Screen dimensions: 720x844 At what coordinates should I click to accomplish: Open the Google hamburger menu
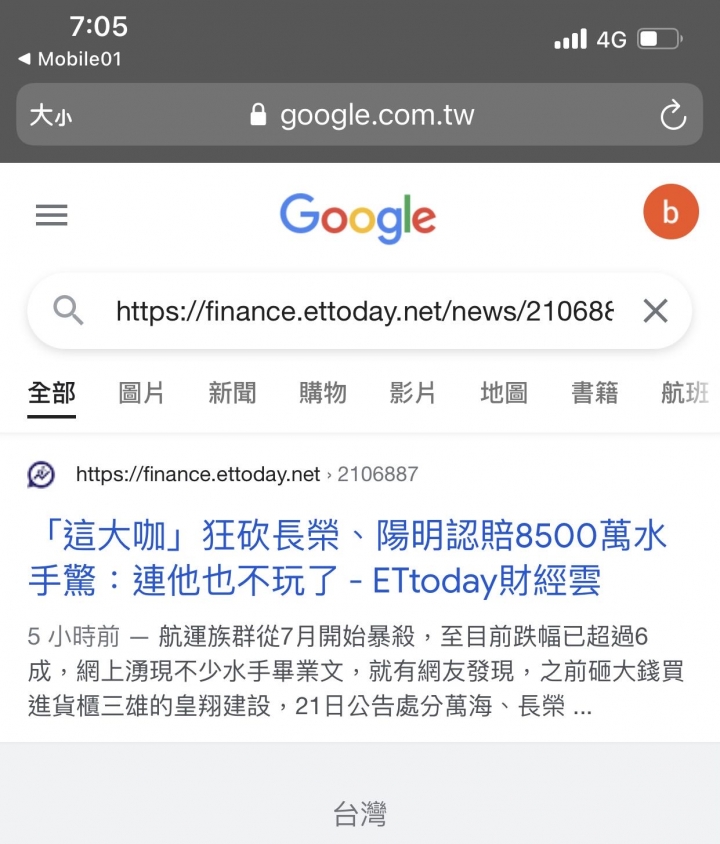[x=51, y=215]
